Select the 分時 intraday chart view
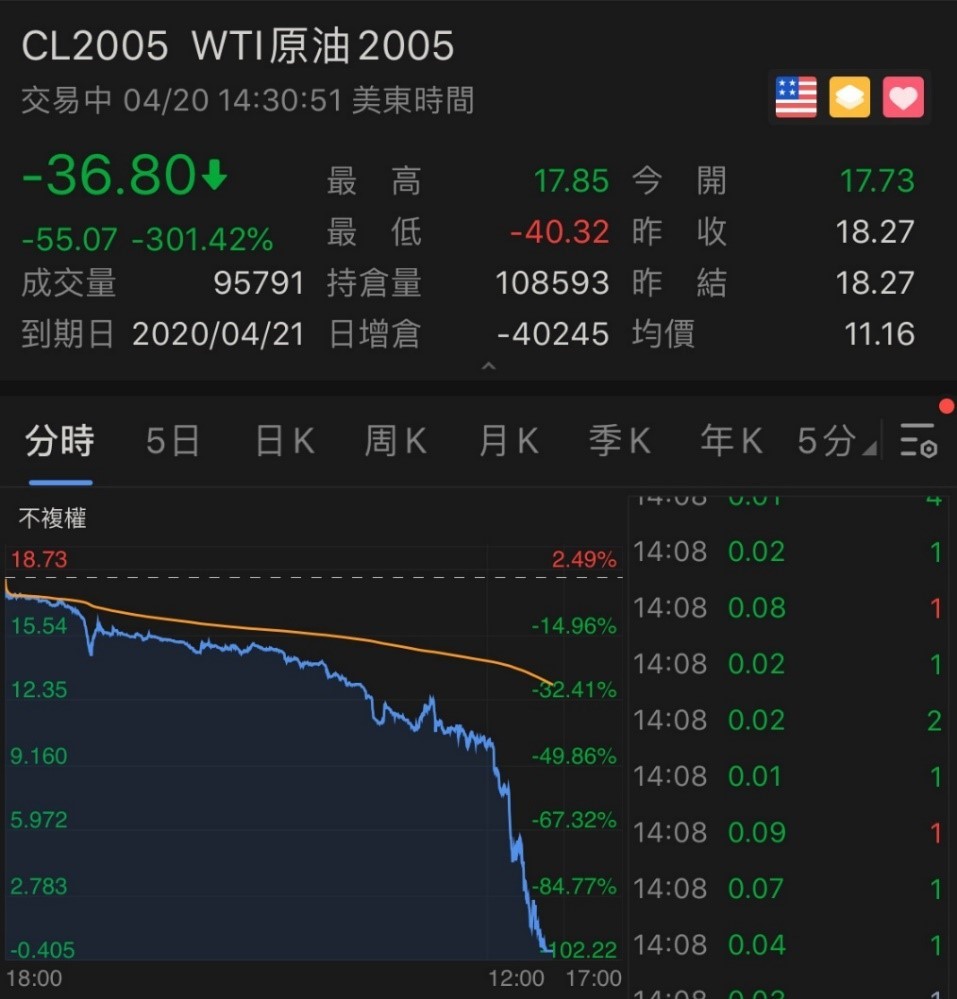Screen dimensions: 957x999 [x=58, y=440]
